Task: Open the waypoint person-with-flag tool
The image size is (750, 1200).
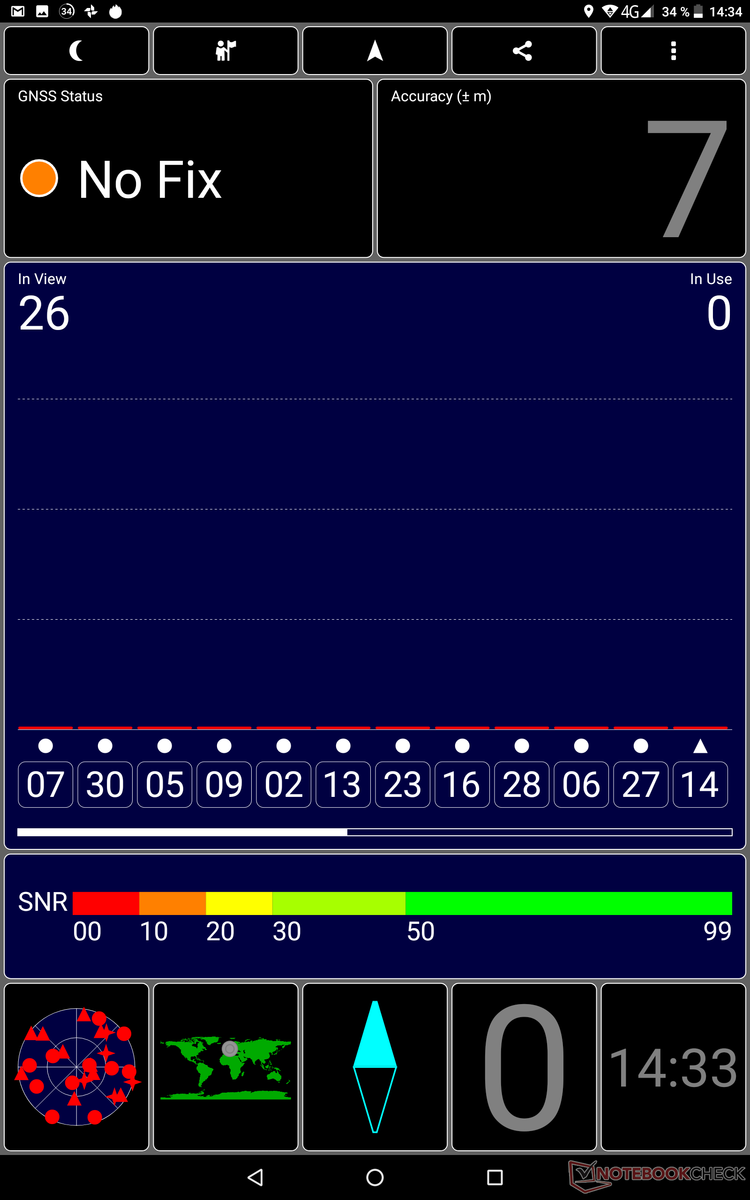Action: pyautogui.click(x=226, y=51)
